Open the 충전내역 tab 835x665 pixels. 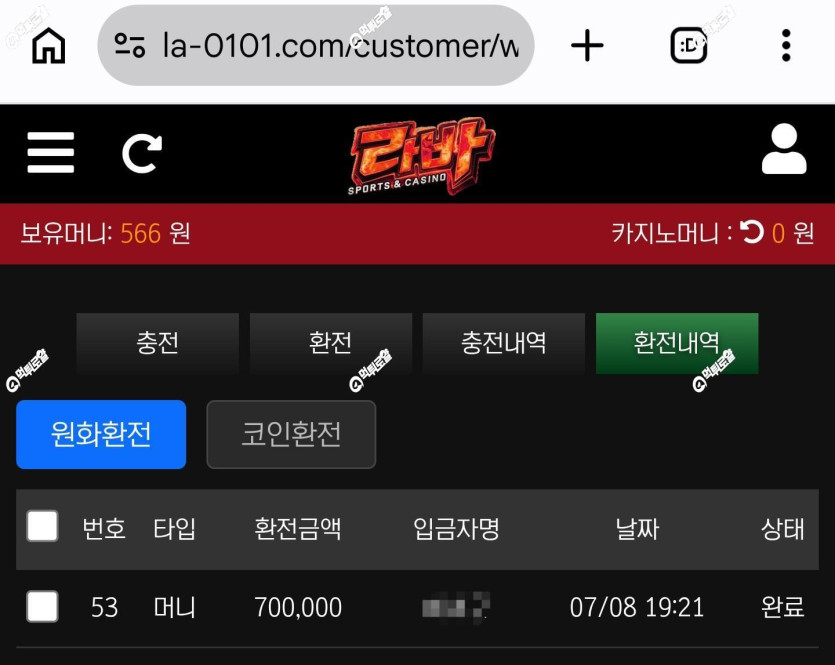504,343
